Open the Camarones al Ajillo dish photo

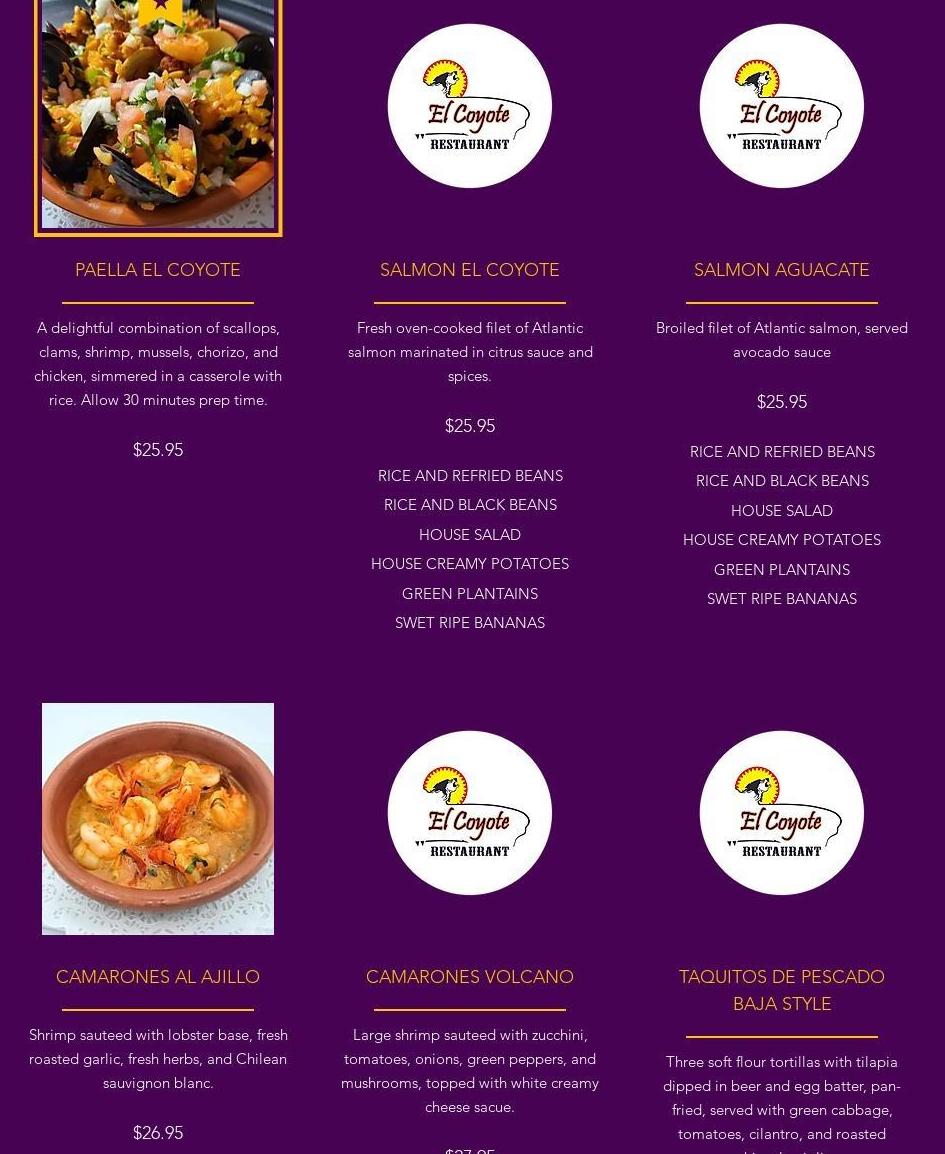[158, 818]
